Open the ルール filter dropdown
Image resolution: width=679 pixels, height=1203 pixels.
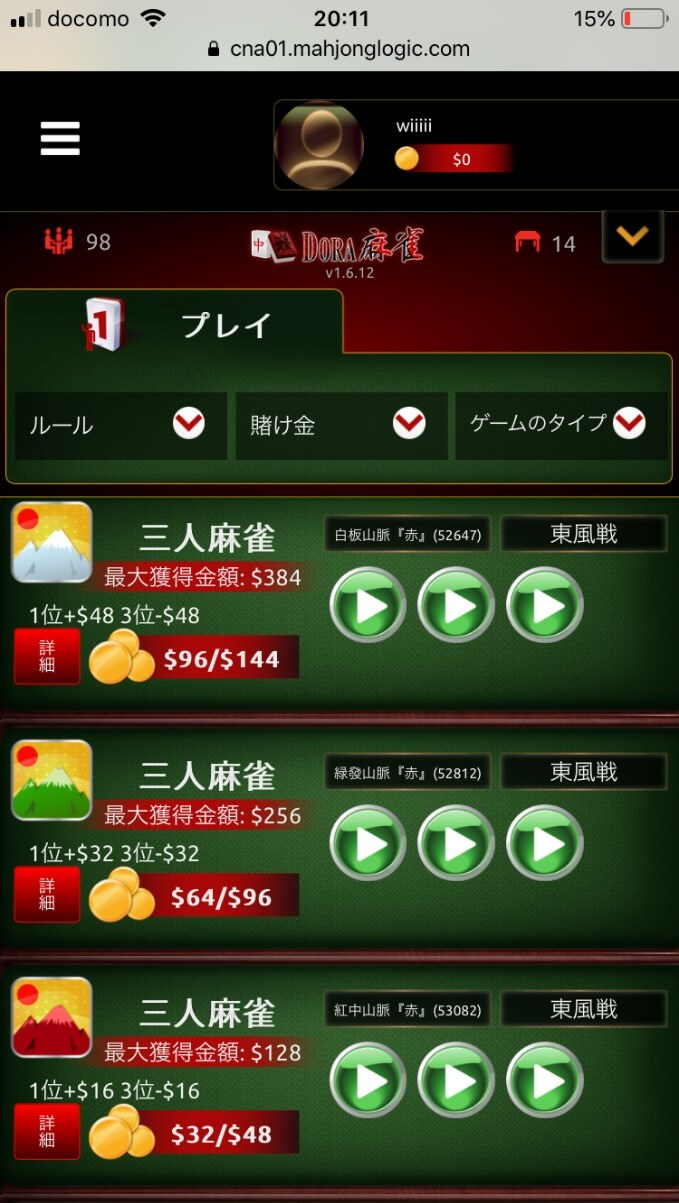pos(120,425)
